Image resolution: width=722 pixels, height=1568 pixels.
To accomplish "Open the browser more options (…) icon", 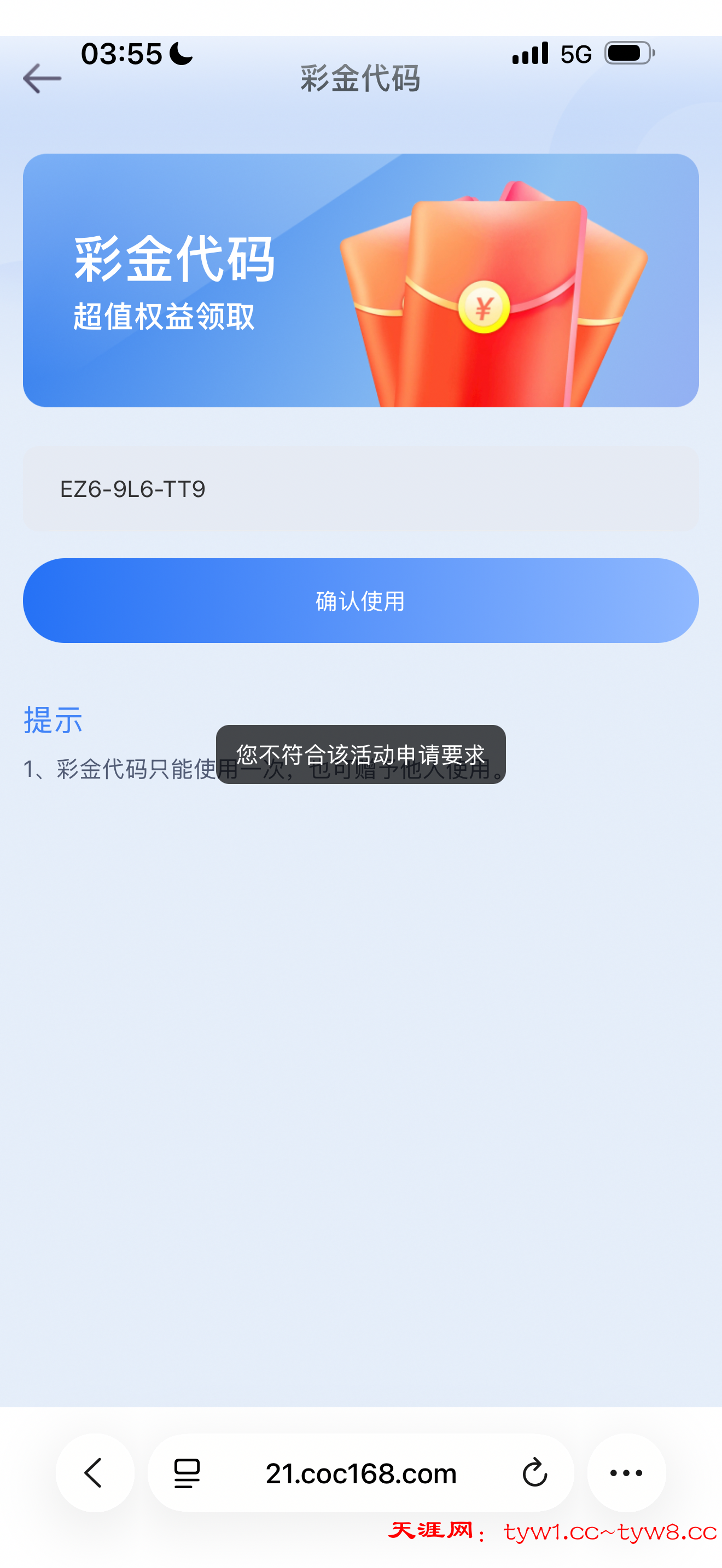I will coord(626,1473).
